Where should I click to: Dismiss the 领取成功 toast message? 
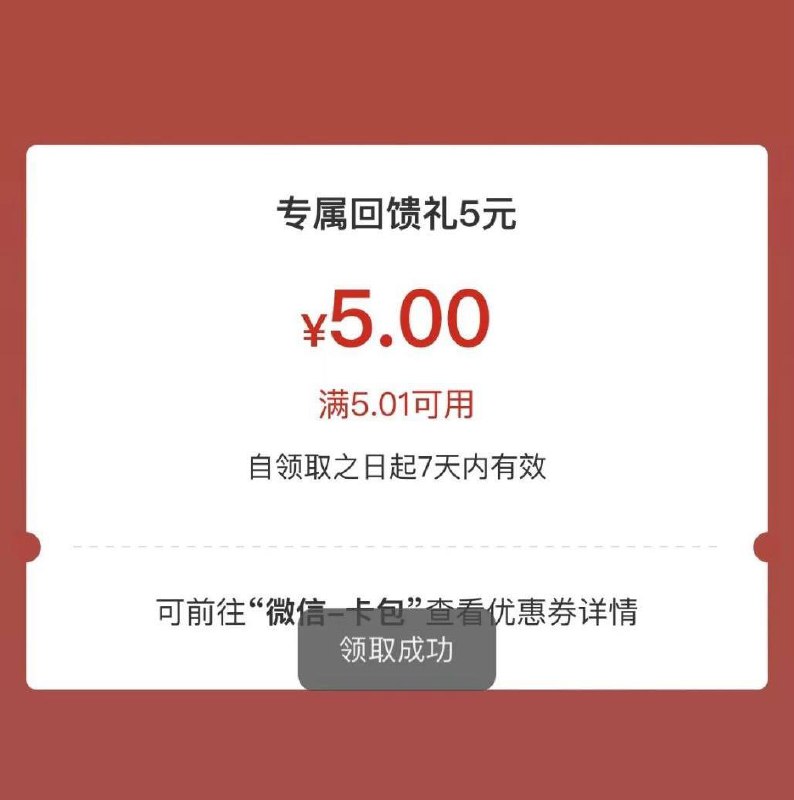tap(397, 650)
